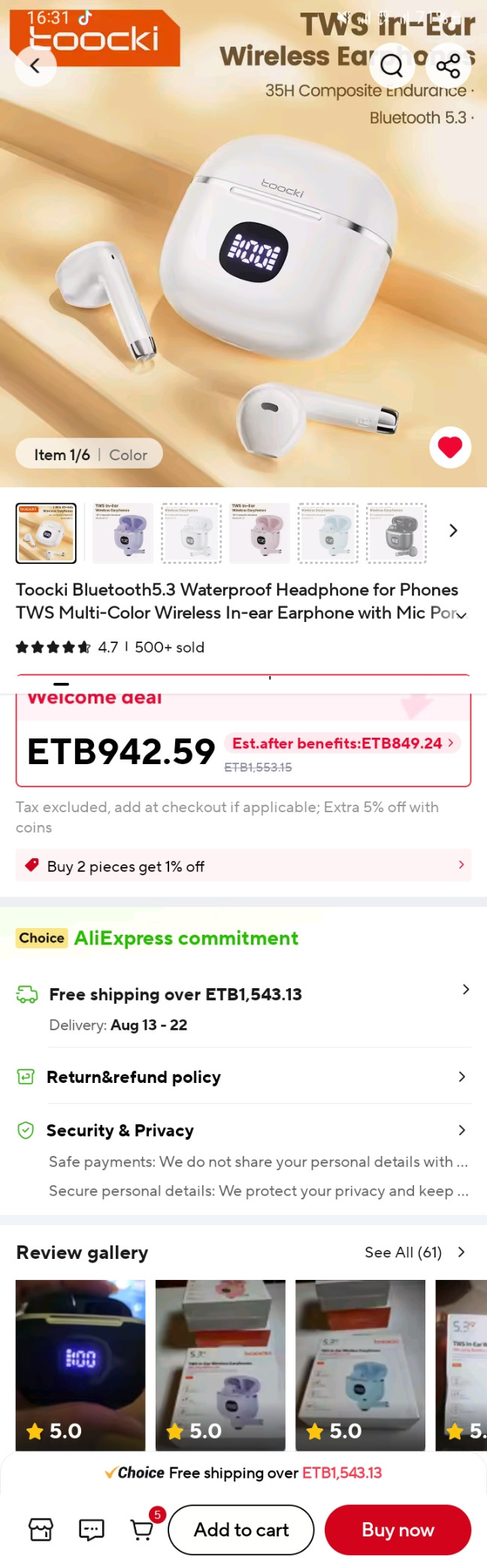Open the Buy 2 pieces get 1% off offer
Screen dimensions: 487x1568
243,866
